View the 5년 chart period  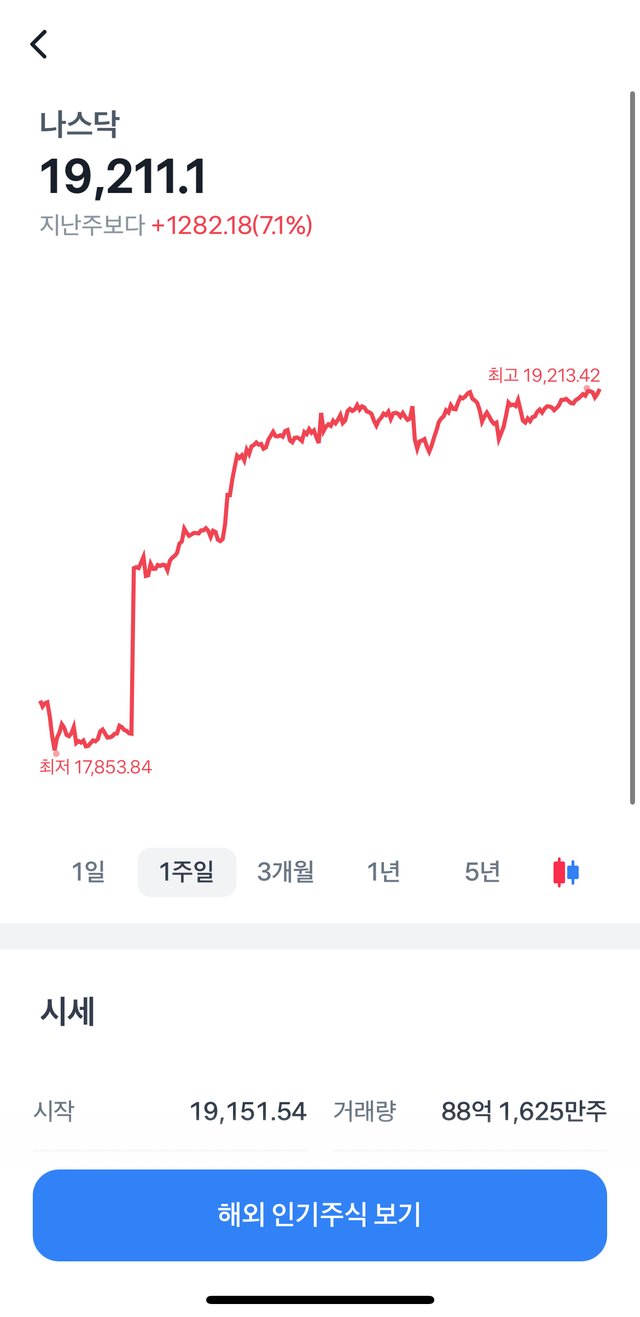pos(482,872)
